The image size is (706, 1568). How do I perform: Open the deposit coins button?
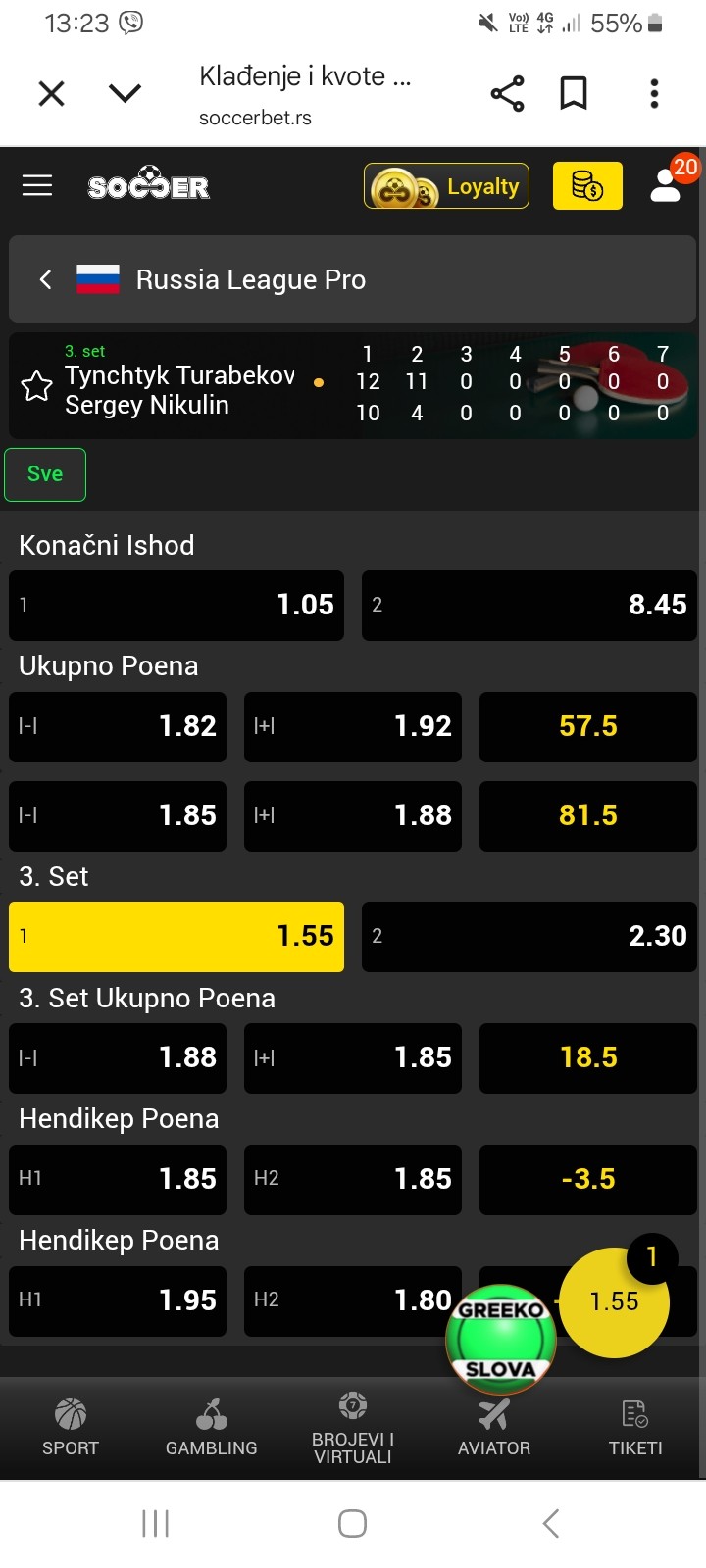pyautogui.click(x=587, y=186)
